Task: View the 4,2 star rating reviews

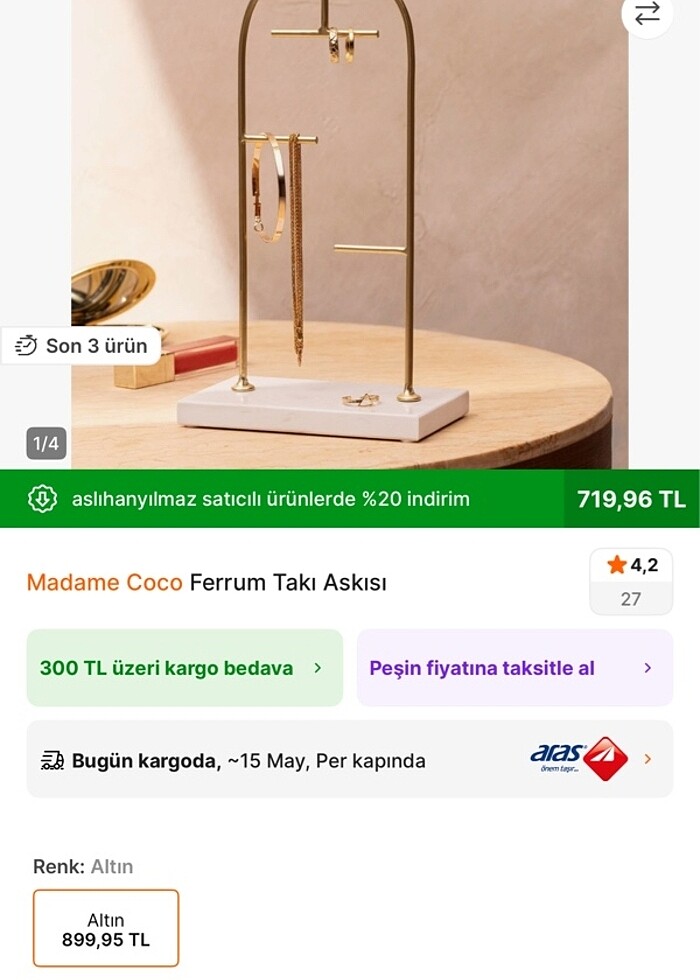Action: click(x=631, y=580)
